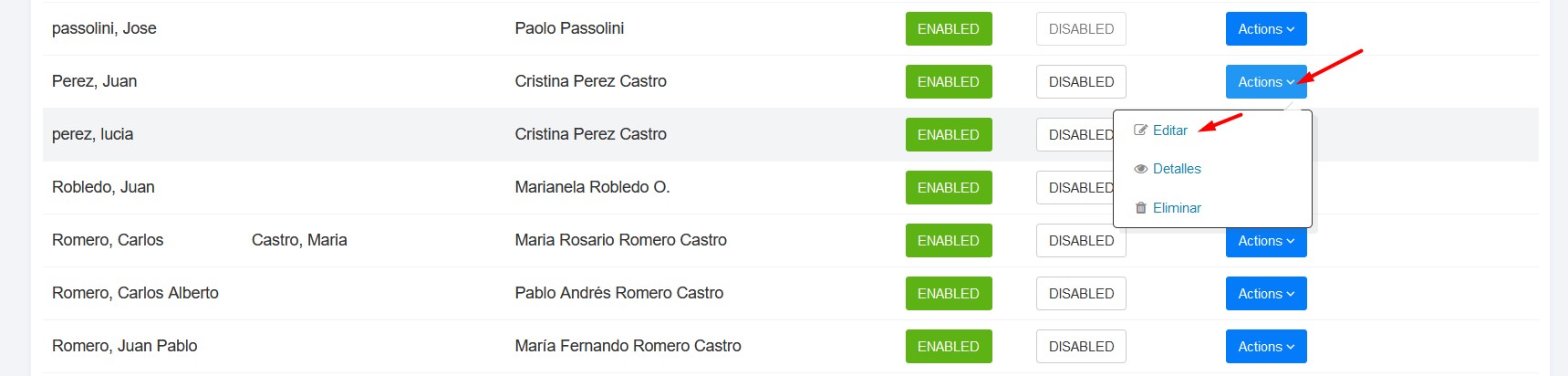
Task: Select DISABLED for Pablo Andrés Romero Castro
Action: coord(1081,294)
